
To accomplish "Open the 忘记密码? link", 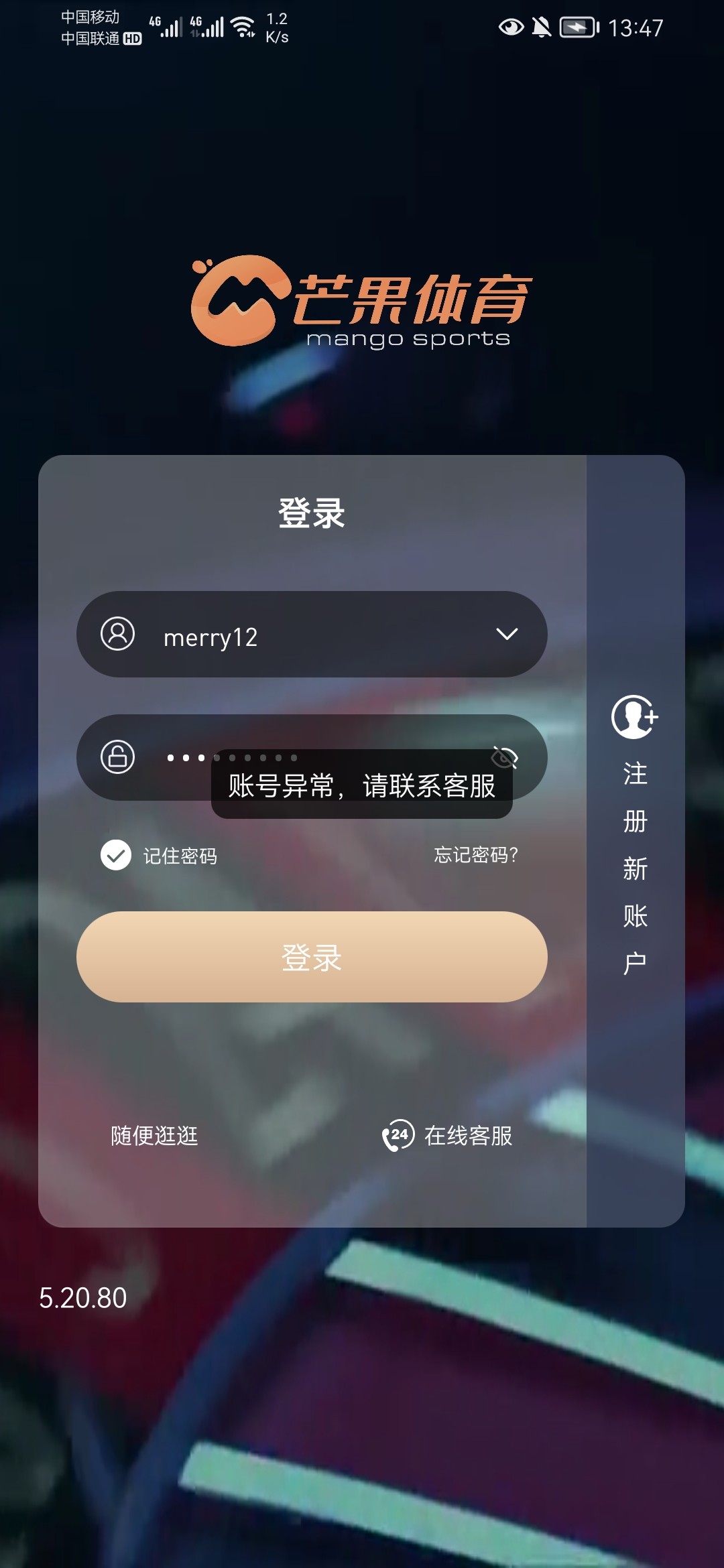I will click(x=476, y=855).
